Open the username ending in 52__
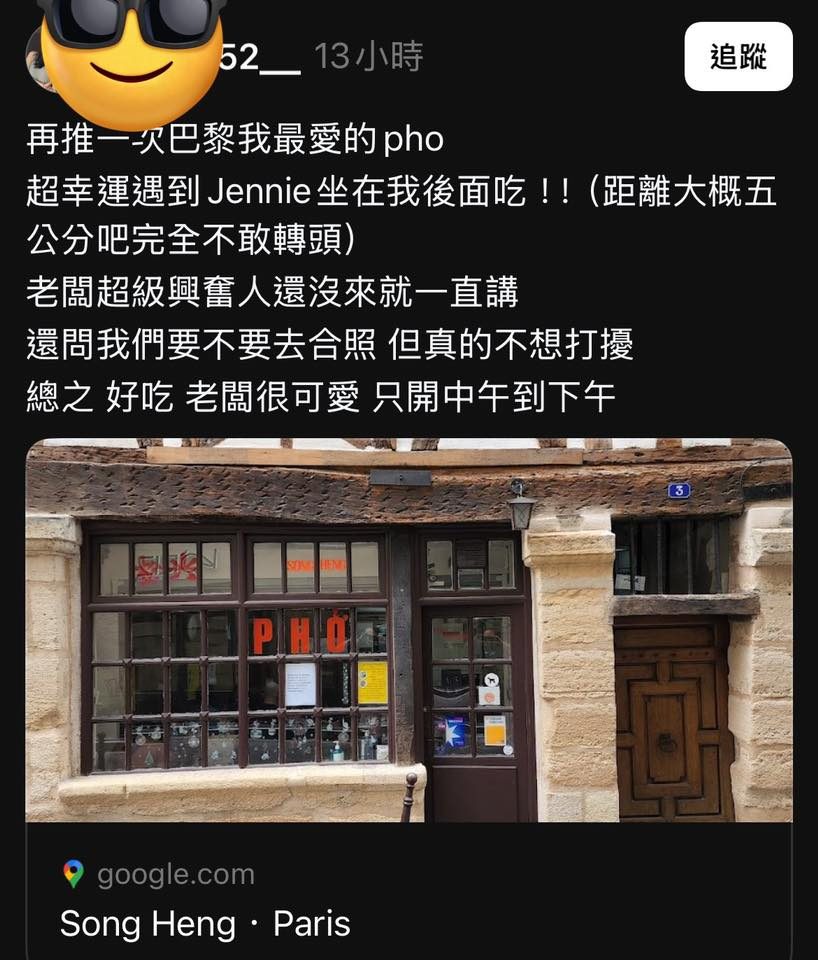818x960 pixels. click(x=258, y=55)
